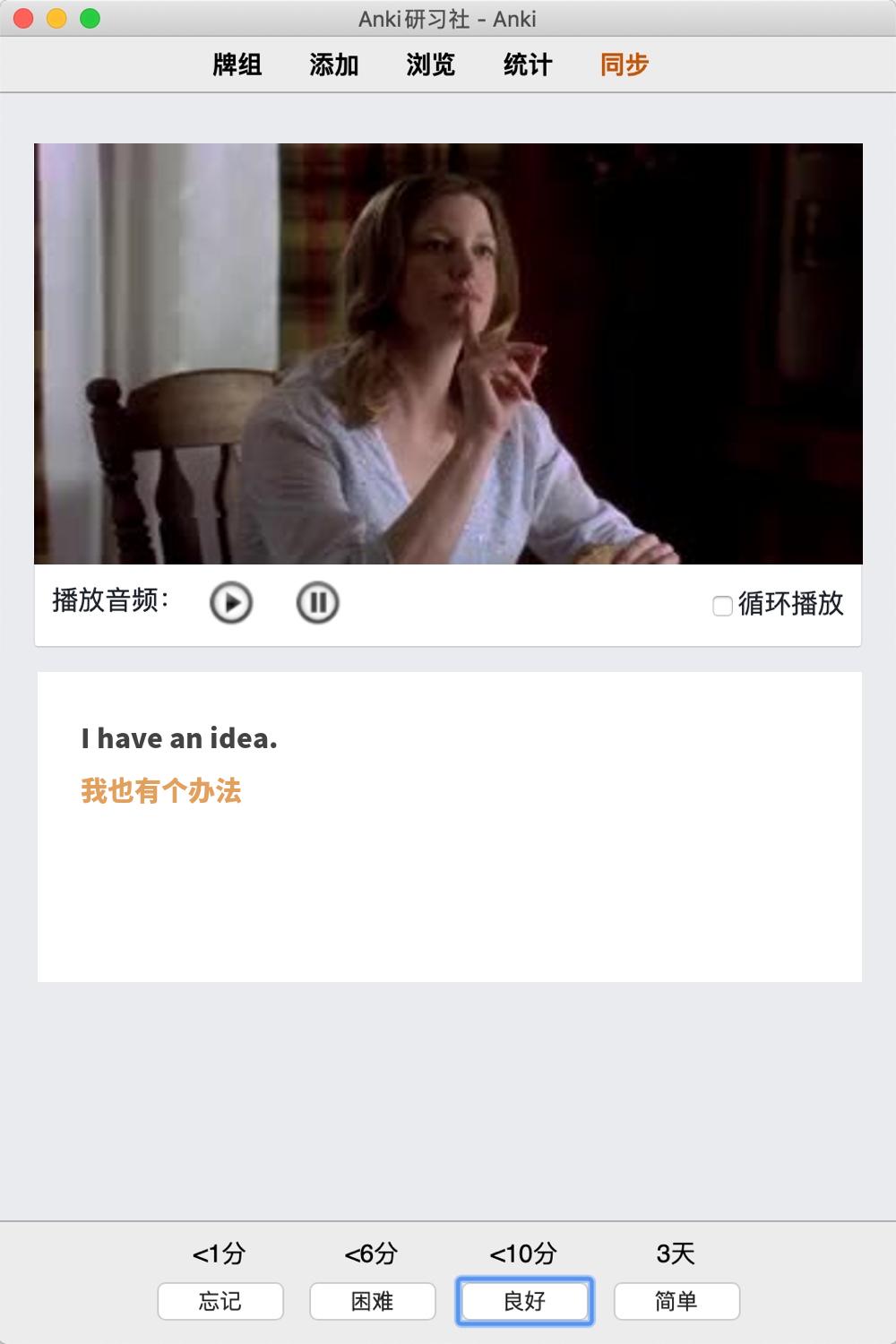Rate the card as 良好
The width and height of the screenshot is (896, 1344).
pos(525,1301)
